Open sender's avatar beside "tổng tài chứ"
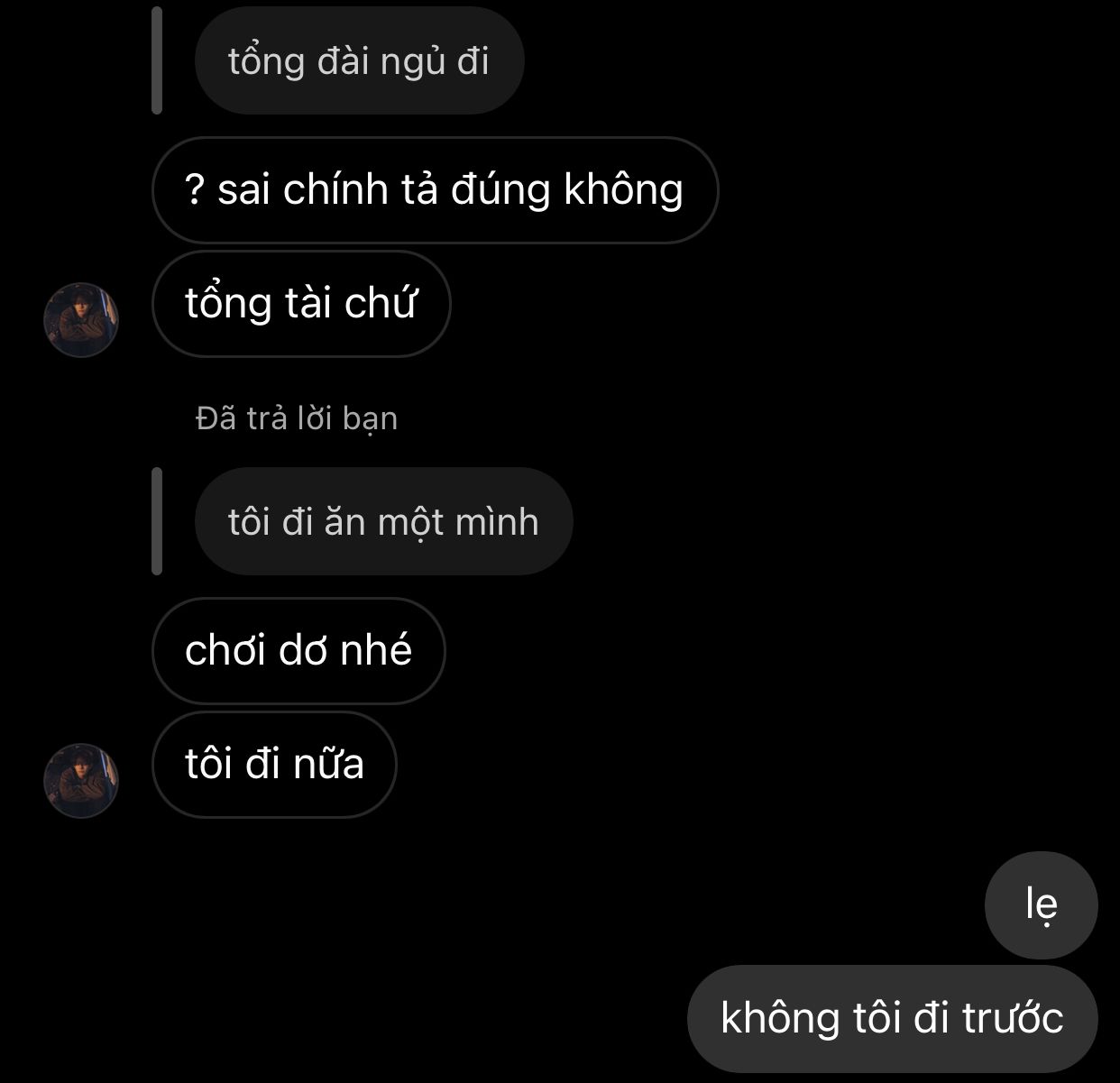1120x1083 pixels. (x=81, y=320)
